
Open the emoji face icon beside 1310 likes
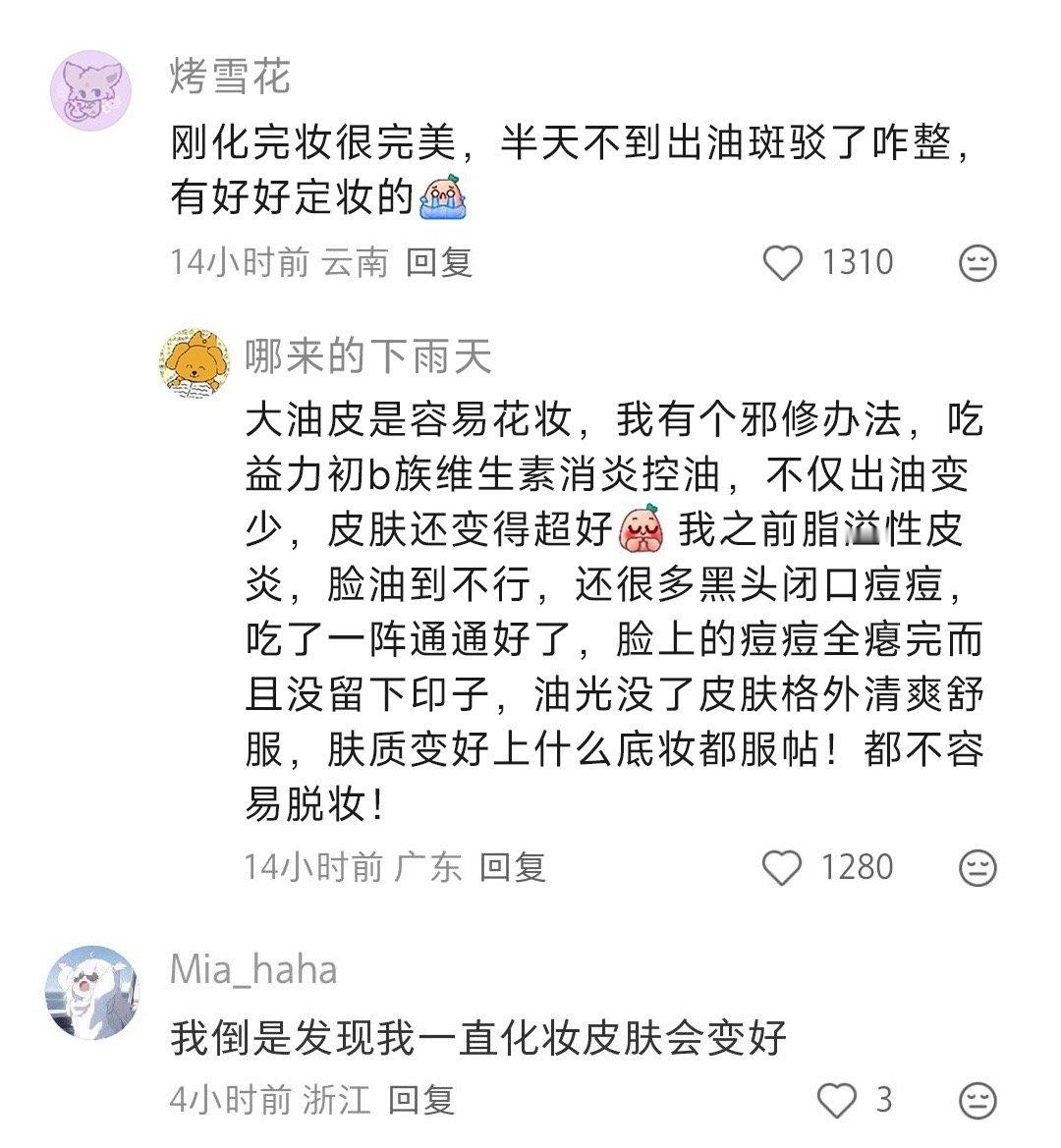tap(974, 262)
